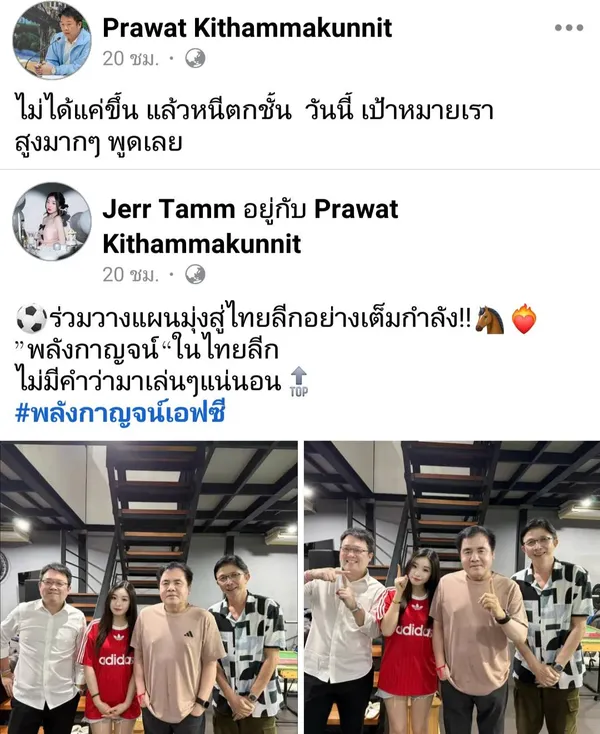Open the post's three-dot overflow menu
The image size is (600, 734).
tap(567, 27)
